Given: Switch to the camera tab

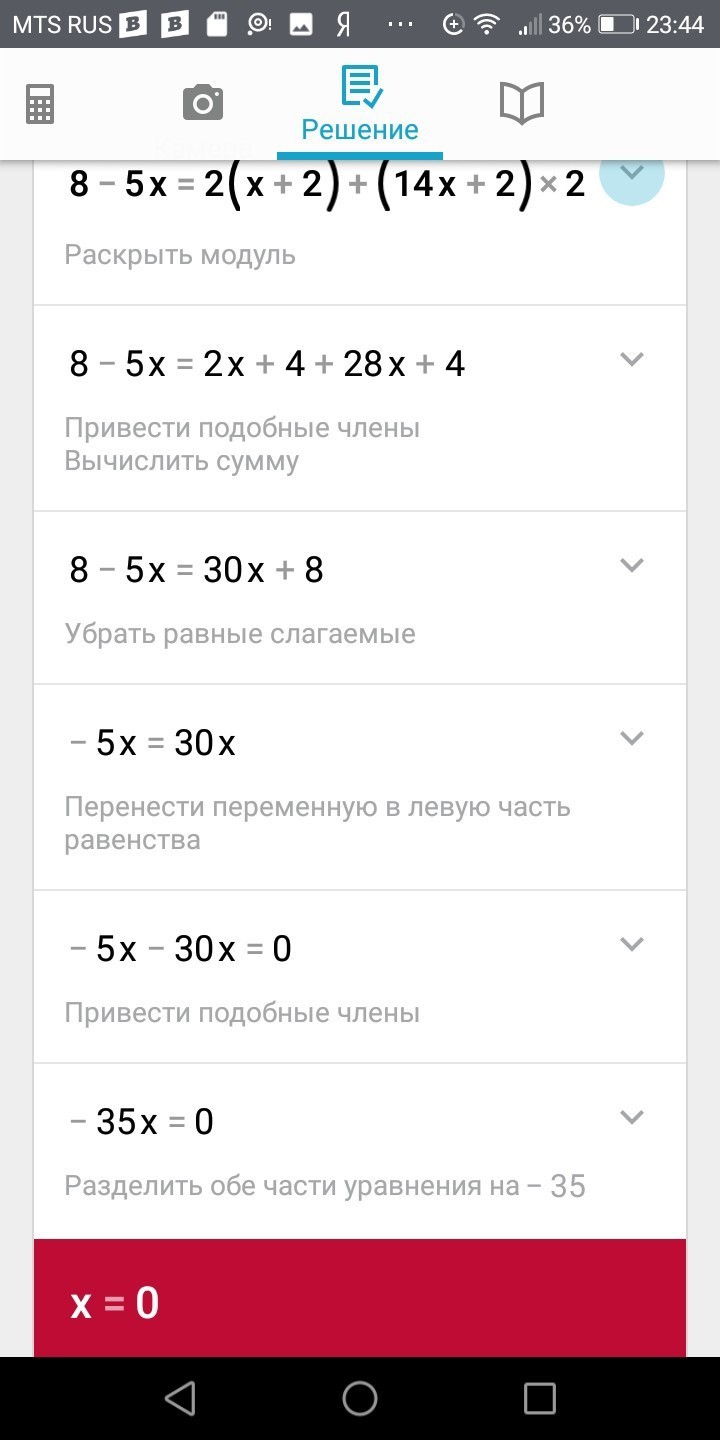Looking at the screenshot, I should [202, 103].
